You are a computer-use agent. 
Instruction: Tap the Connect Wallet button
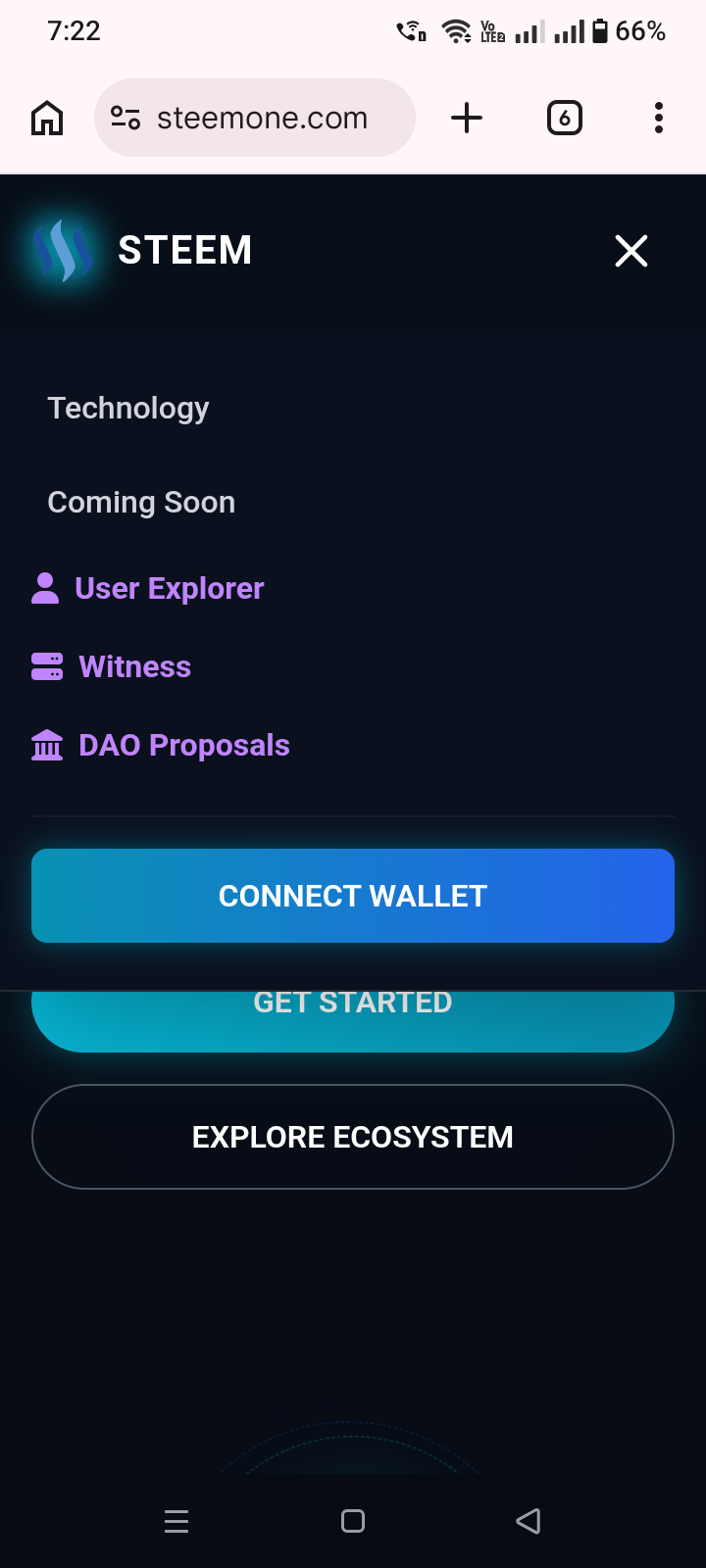pyautogui.click(x=353, y=896)
